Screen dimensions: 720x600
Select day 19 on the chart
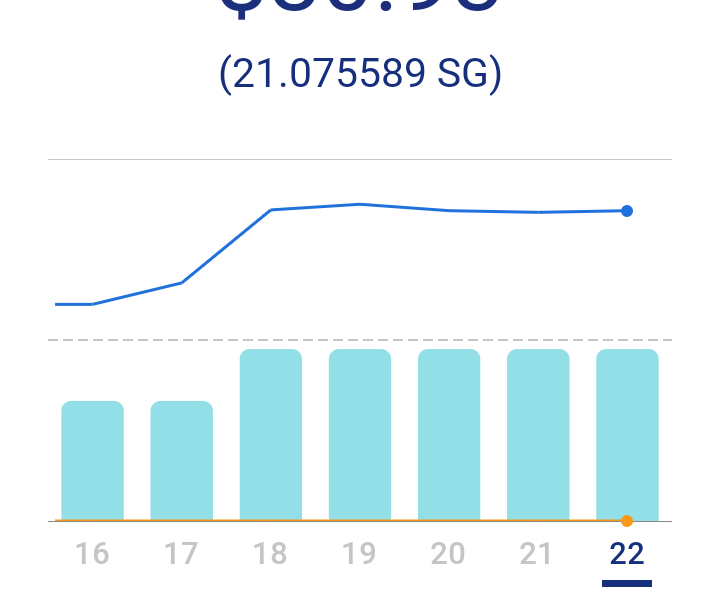359,553
